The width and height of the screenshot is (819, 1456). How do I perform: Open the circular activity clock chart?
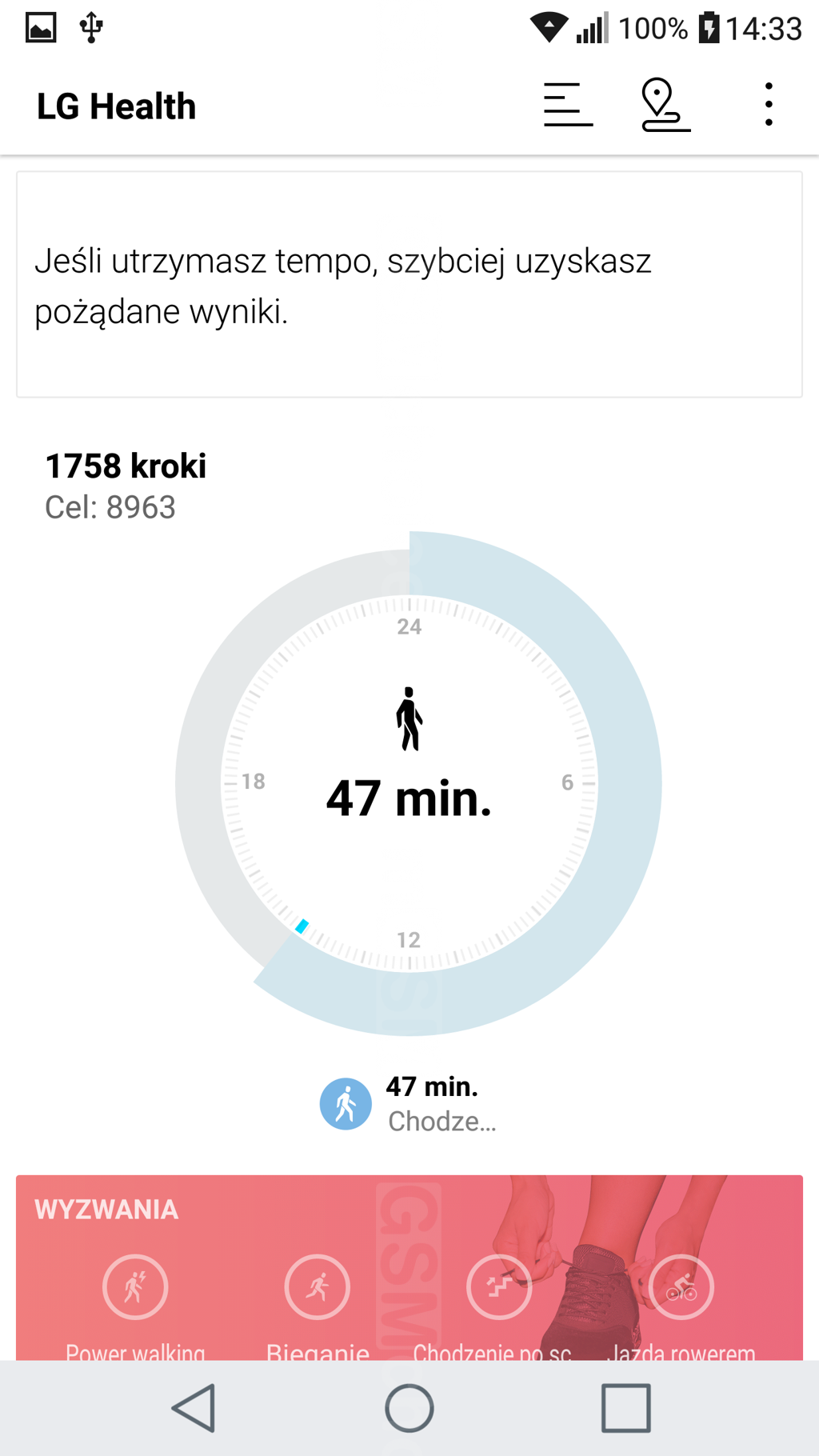[x=409, y=782]
